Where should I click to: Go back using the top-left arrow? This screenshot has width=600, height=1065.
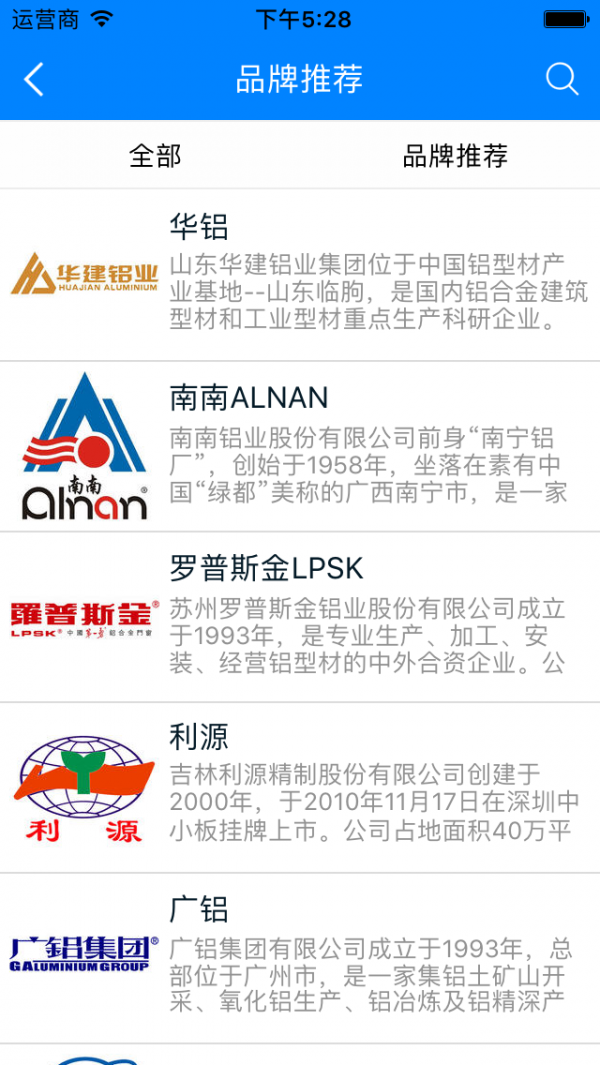pos(34,80)
